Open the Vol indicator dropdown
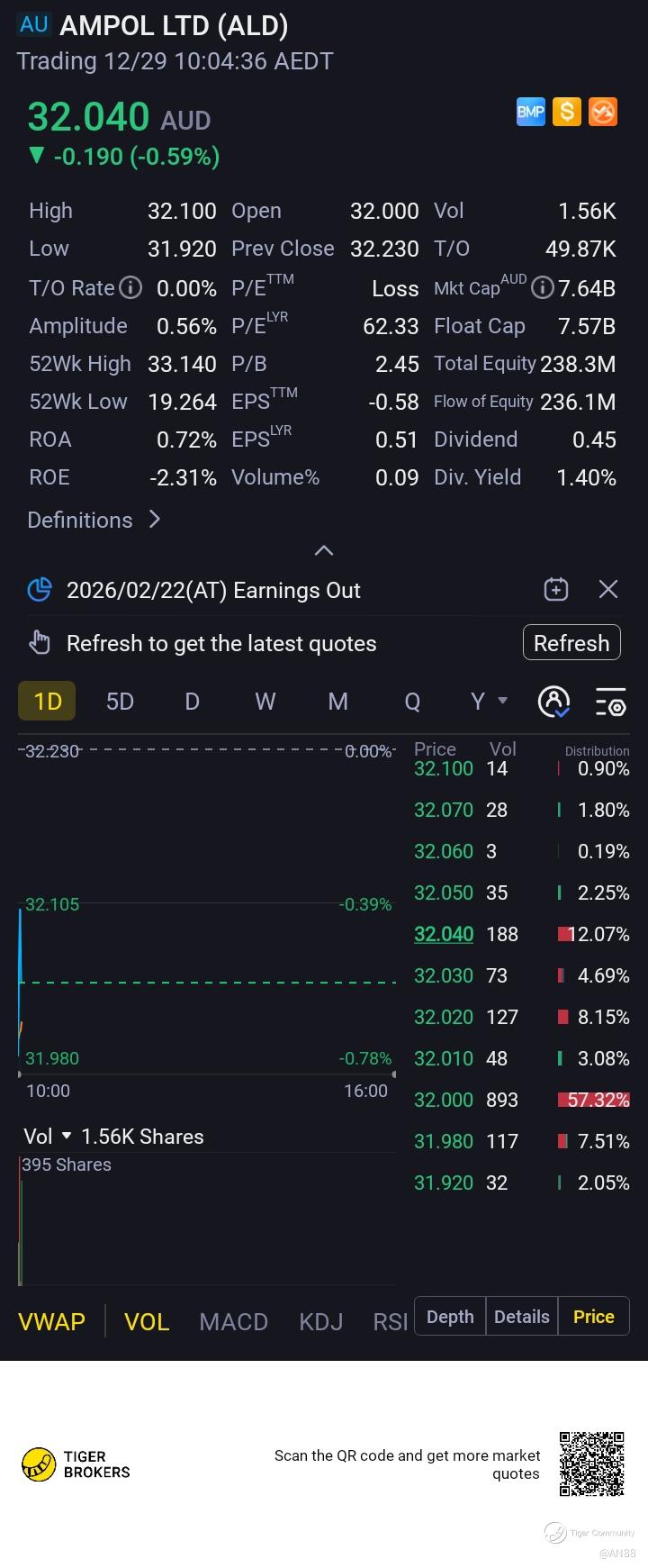Screen dimensions: 648x1568 click(49, 1137)
